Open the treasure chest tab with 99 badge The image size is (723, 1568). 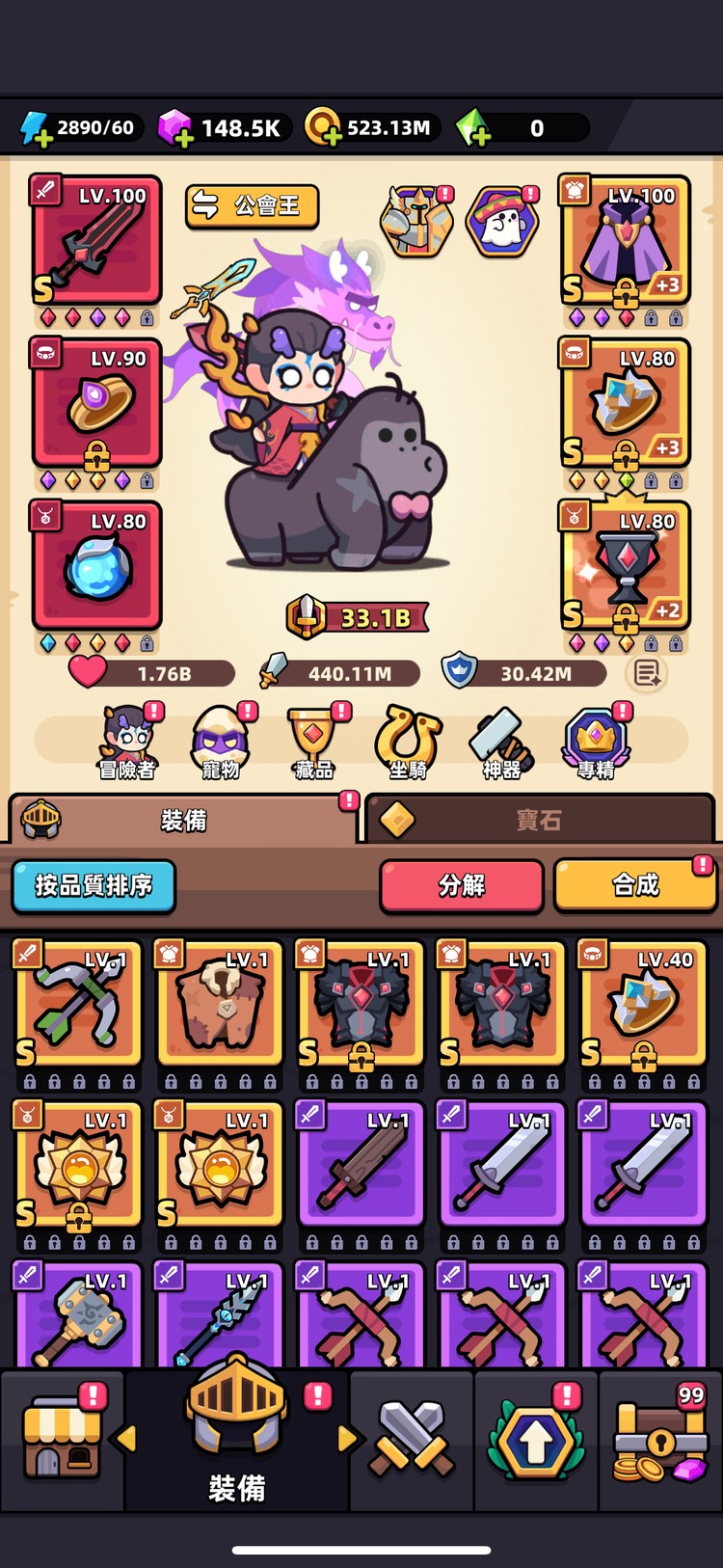click(x=660, y=1439)
